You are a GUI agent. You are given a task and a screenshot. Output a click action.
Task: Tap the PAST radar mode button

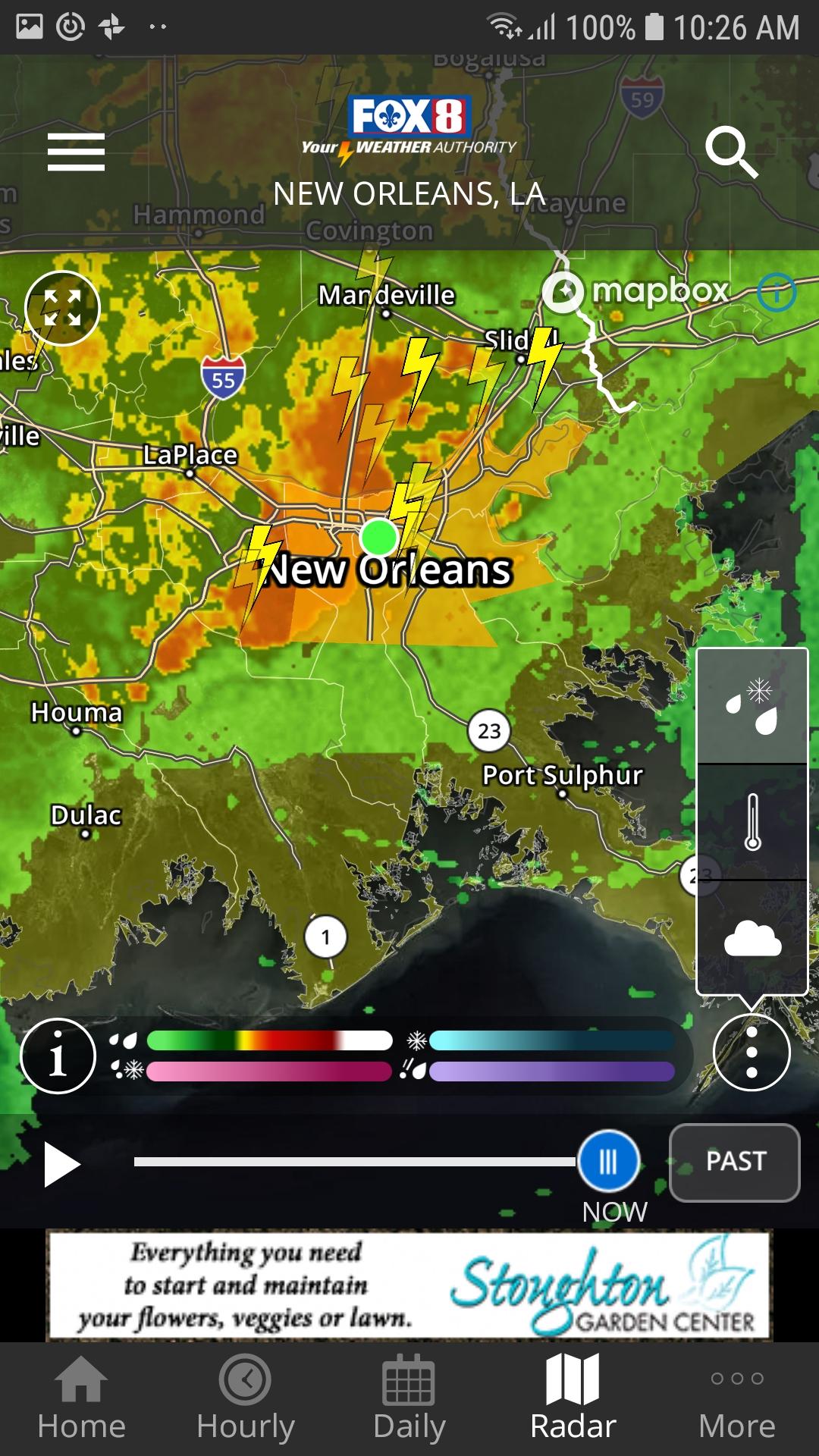[735, 1162]
